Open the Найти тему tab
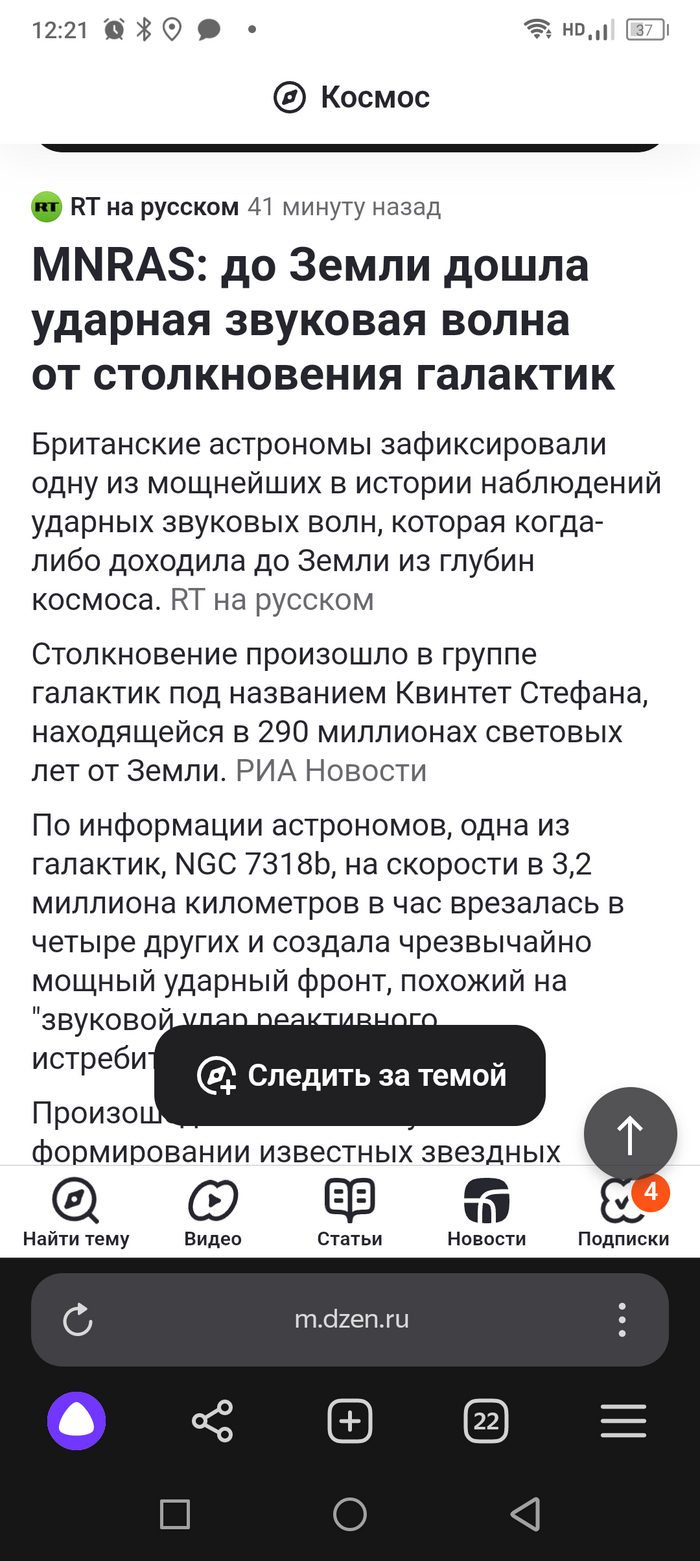The width and height of the screenshot is (700, 1561). point(76,1212)
